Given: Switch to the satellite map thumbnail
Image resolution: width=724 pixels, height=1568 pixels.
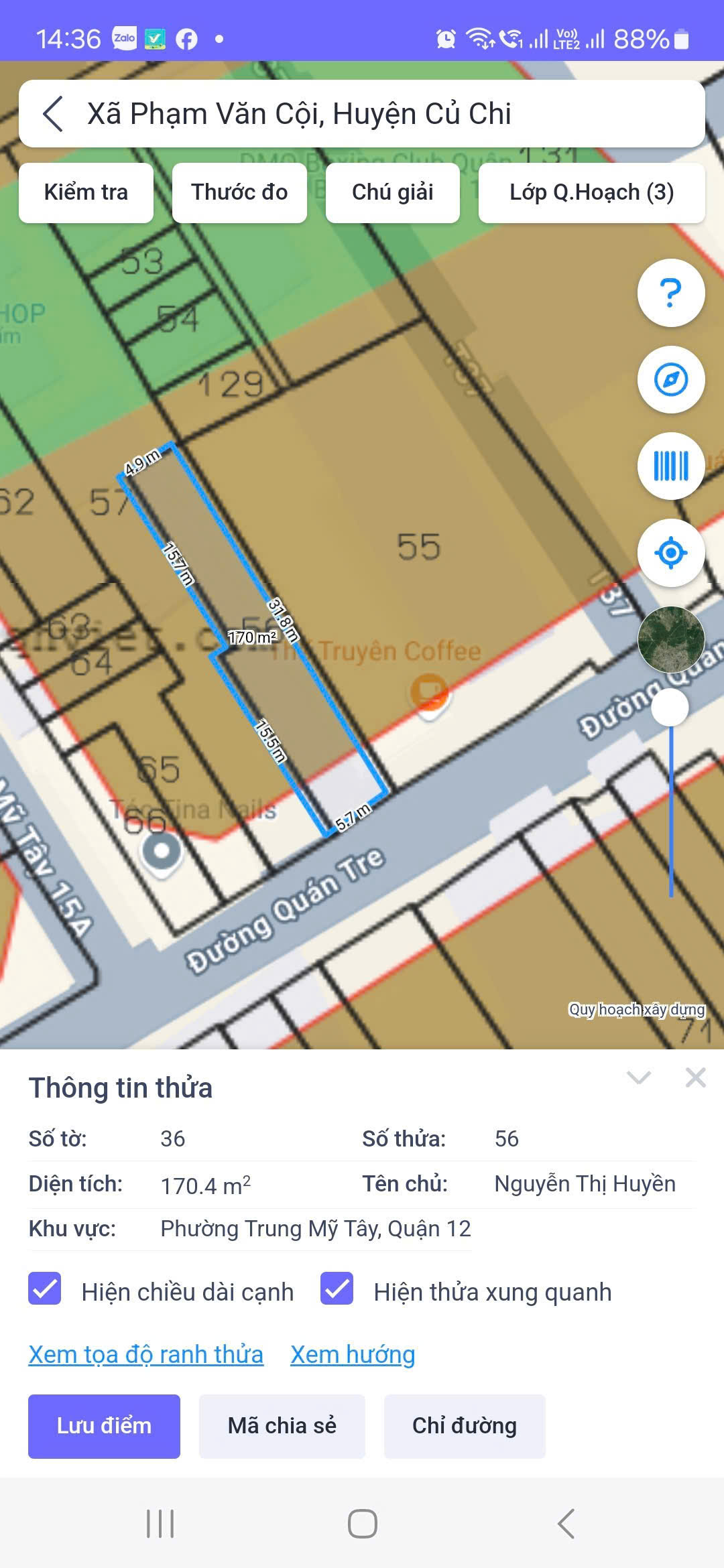Looking at the screenshot, I should click(670, 639).
